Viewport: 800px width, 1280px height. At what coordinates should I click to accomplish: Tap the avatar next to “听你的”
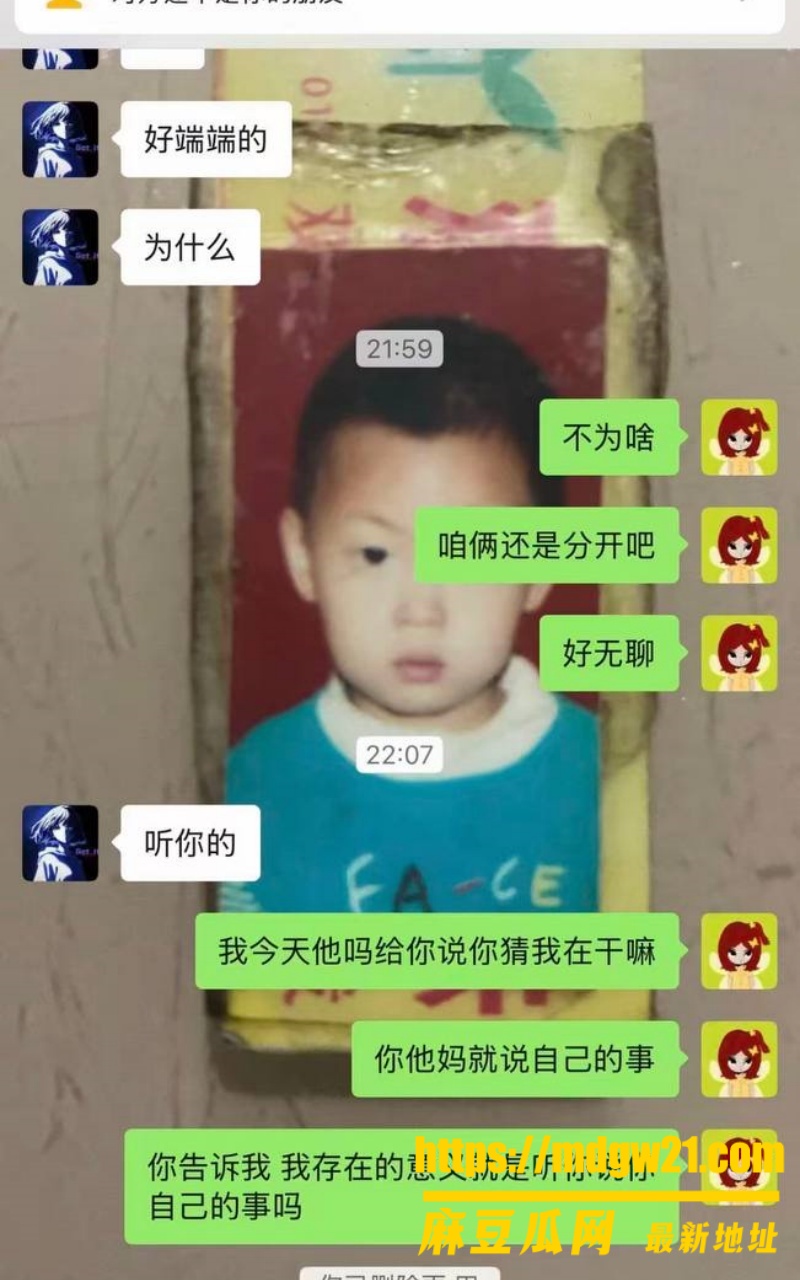60,843
